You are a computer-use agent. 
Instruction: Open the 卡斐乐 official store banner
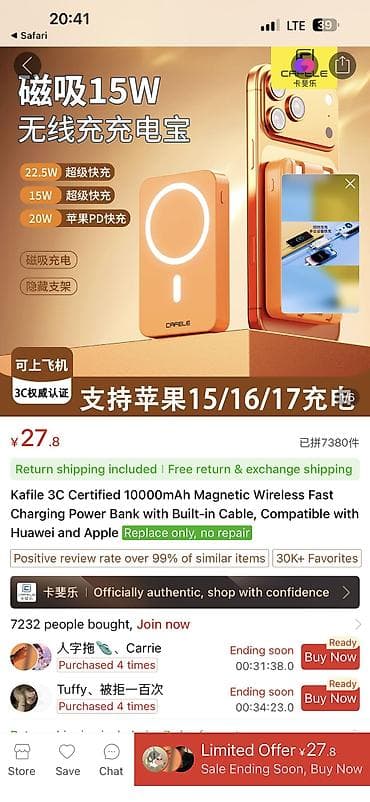point(185,592)
